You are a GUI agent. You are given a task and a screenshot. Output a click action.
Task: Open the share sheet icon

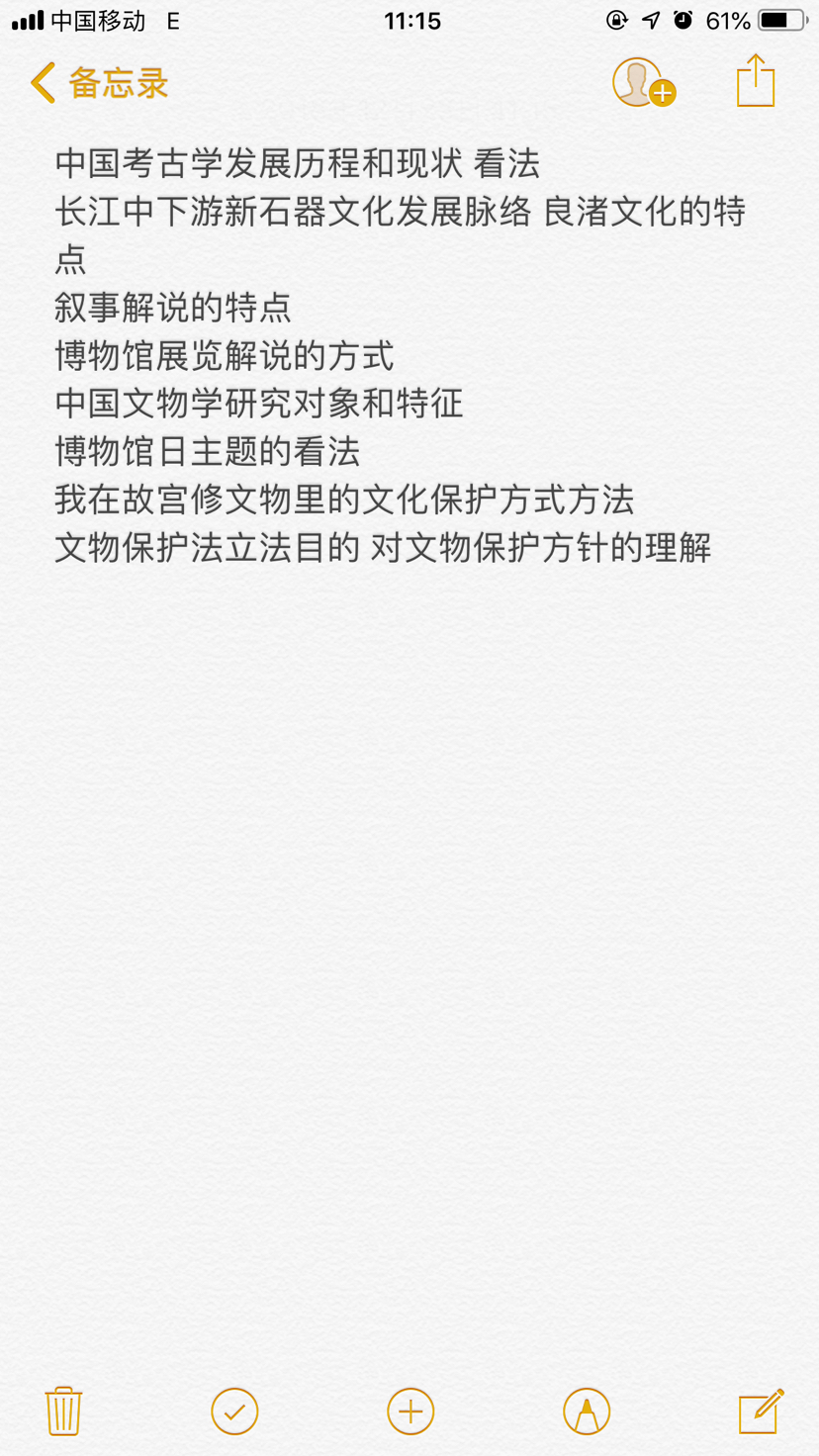tap(756, 80)
